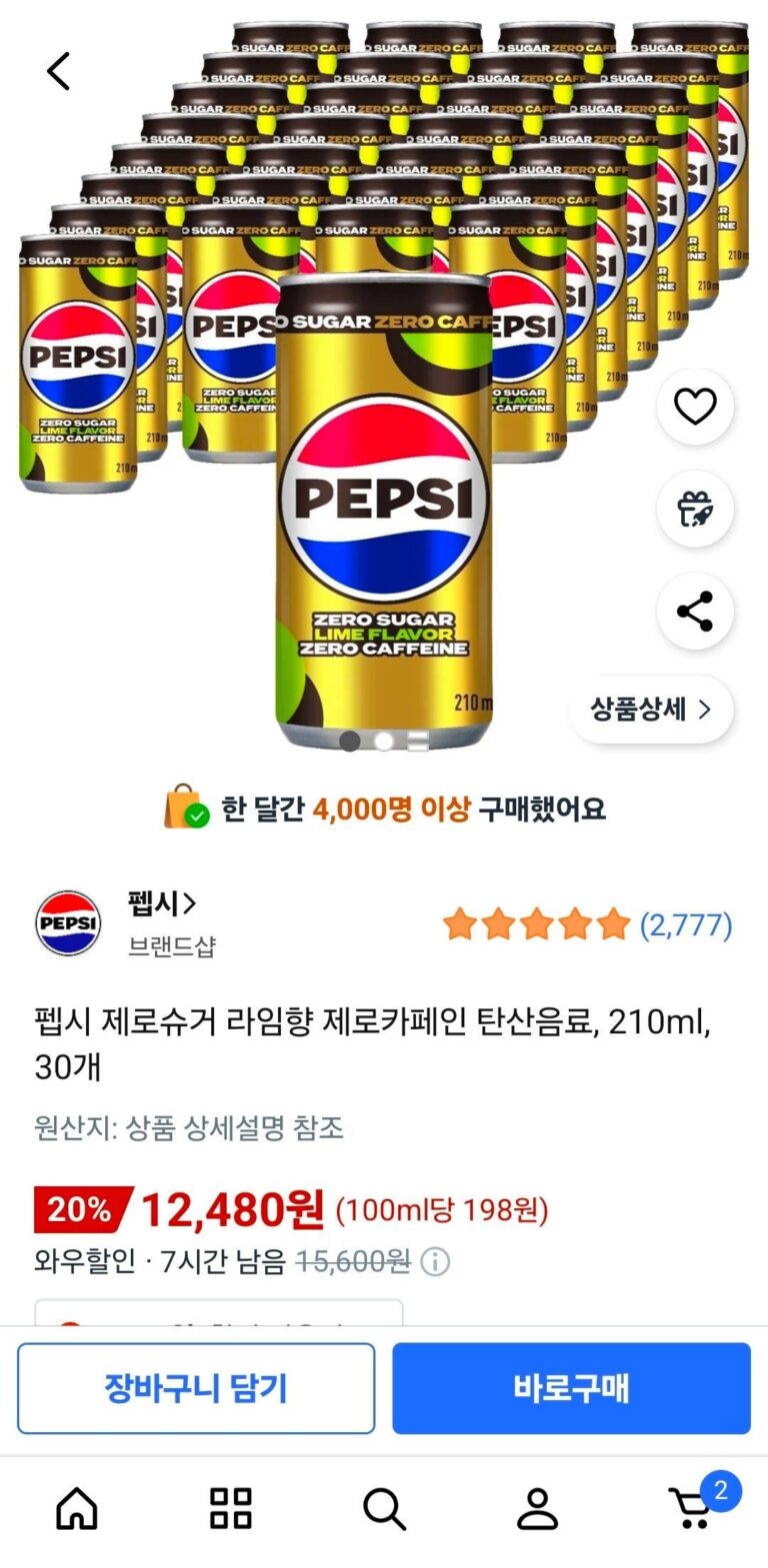Open 상품상세 product details
768x1568 pixels.
click(651, 710)
